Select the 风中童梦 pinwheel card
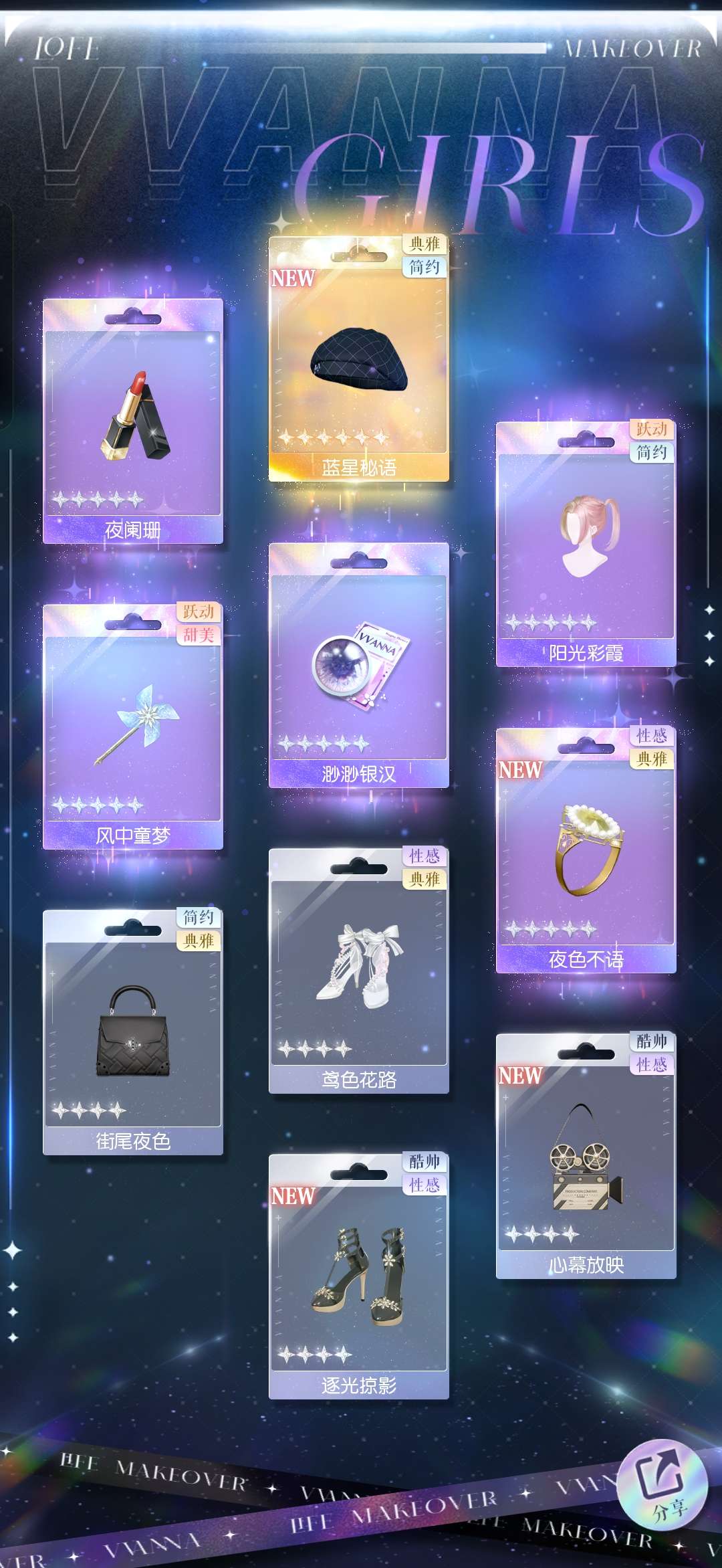This screenshot has width=722, height=1568. [x=133, y=727]
